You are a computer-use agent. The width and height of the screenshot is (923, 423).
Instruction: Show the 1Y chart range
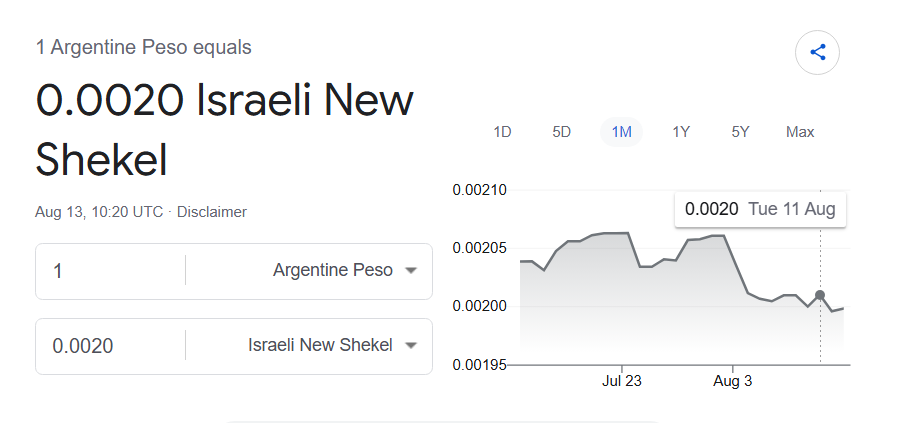point(681,132)
